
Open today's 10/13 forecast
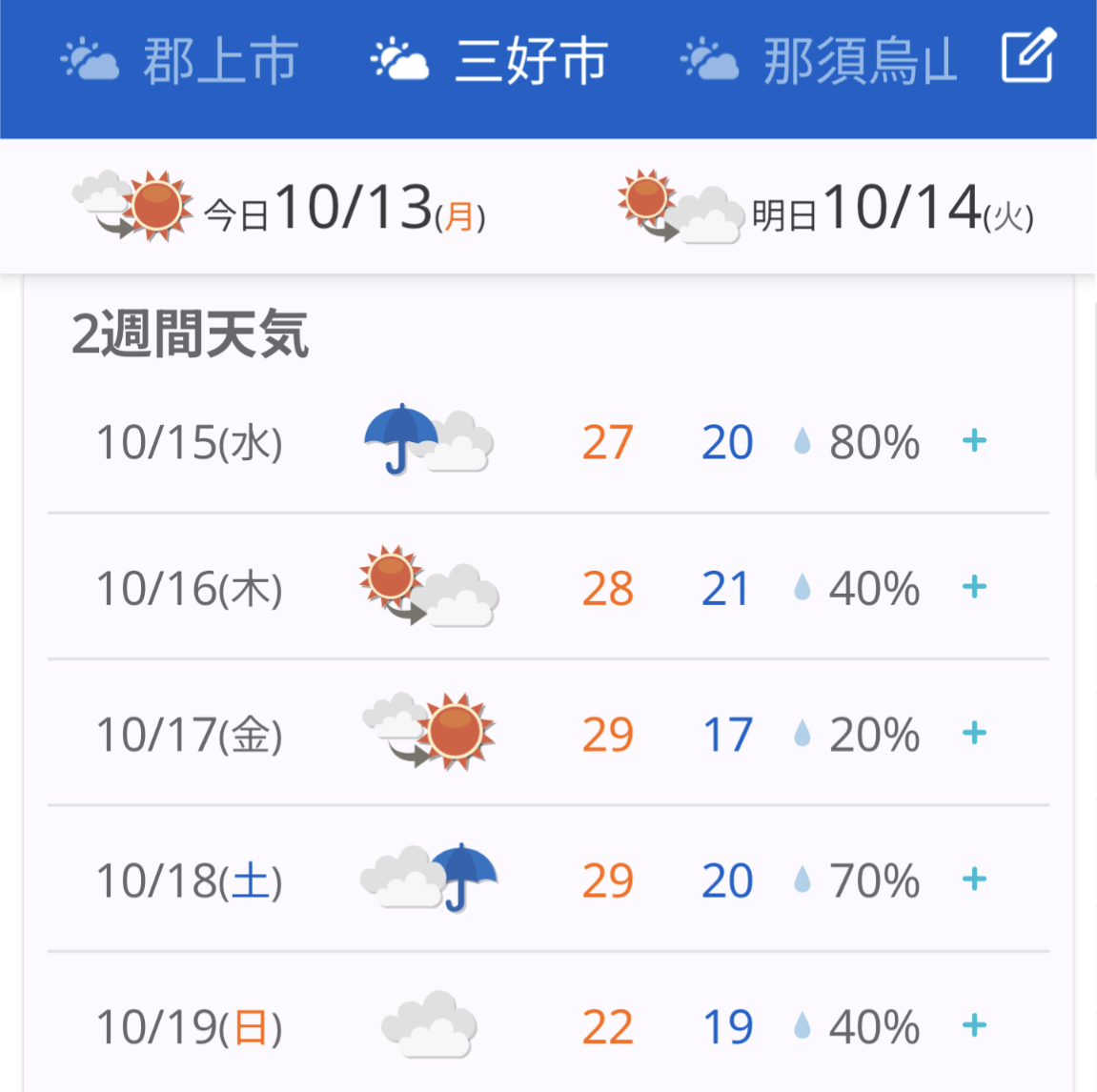[279, 207]
